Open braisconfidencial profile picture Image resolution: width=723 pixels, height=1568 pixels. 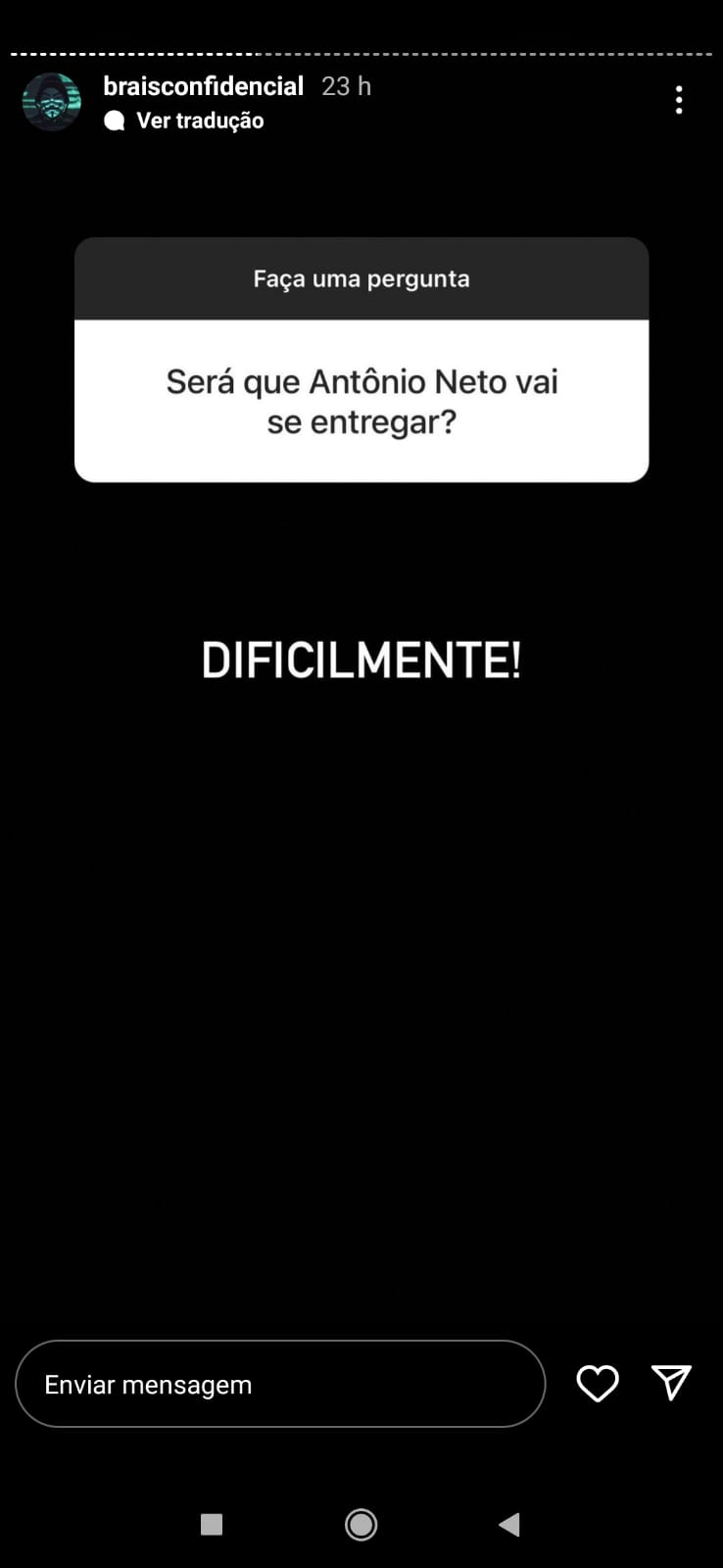[51, 102]
